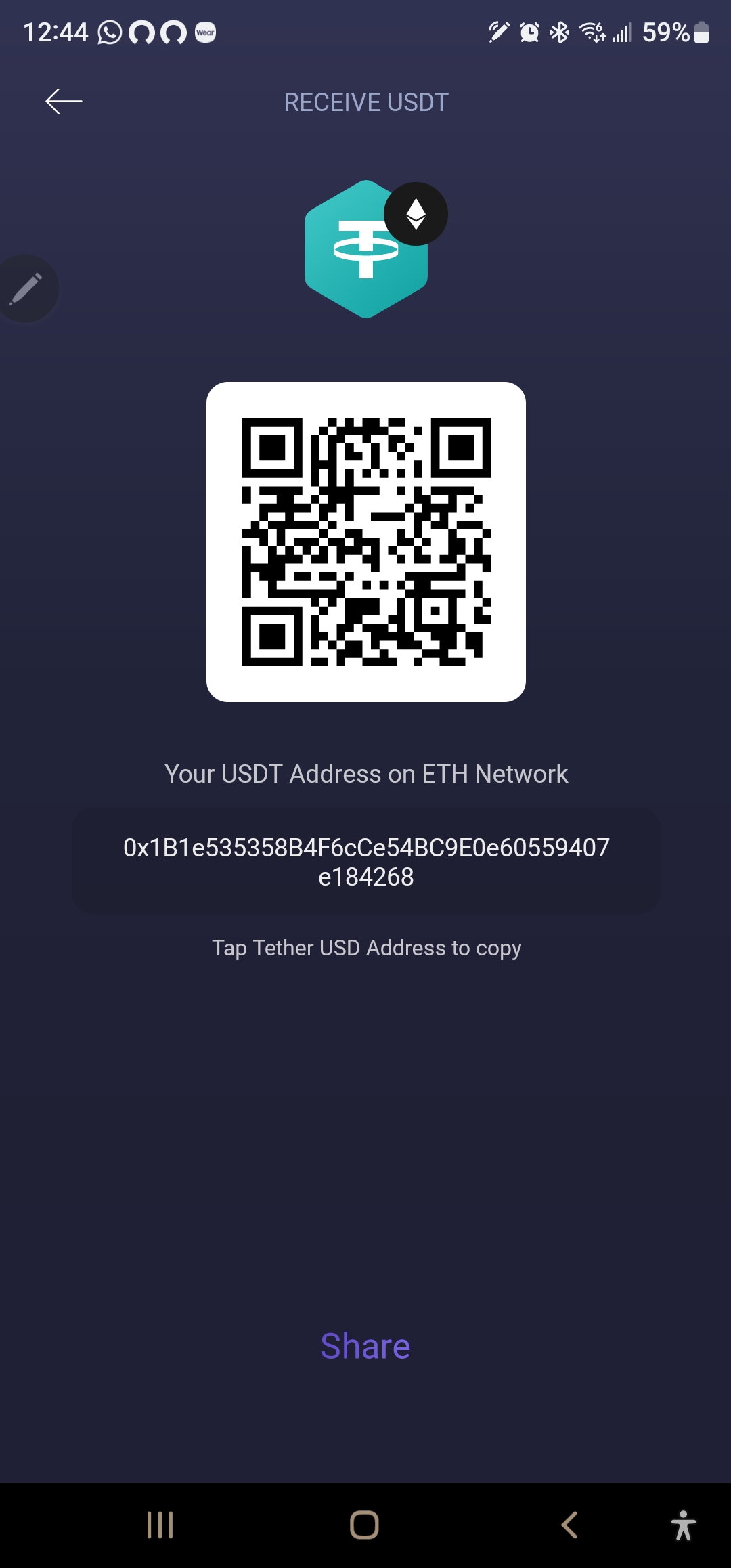Open the floating pencil edit tool
The width and height of the screenshot is (731, 1568).
[27, 288]
